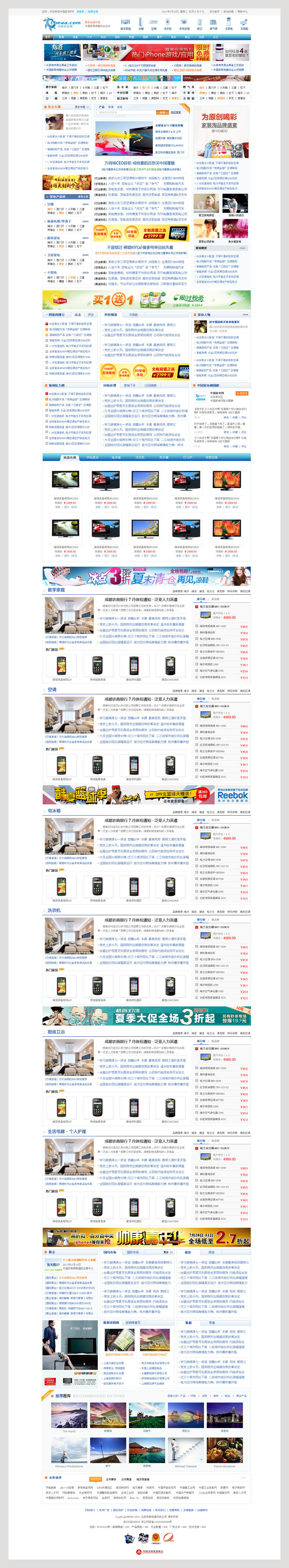Tap the orange 搜索 search button
Screen dimensions: 289x1568
coord(162,112)
